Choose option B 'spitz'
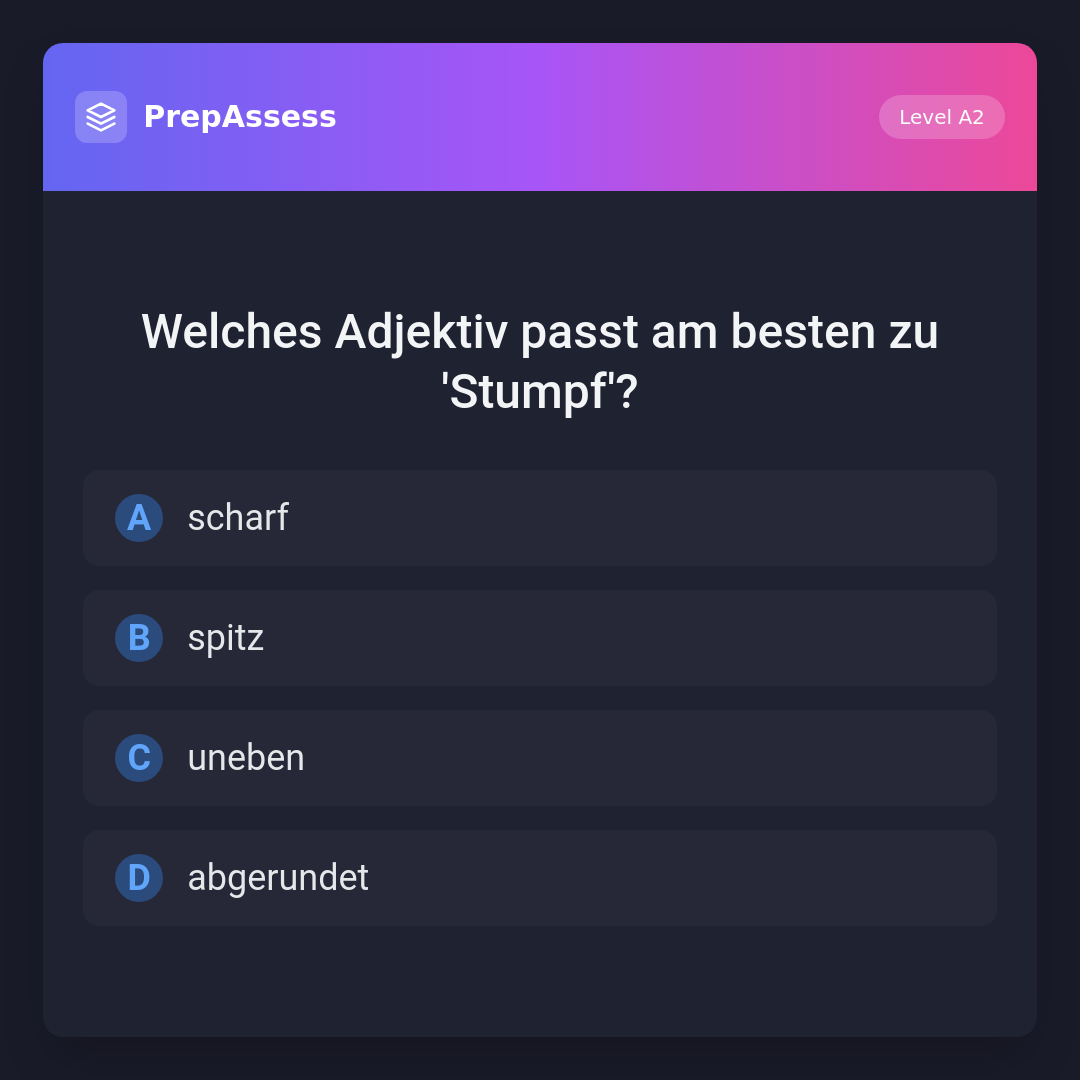Viewport: 1080px width, 1080px height. (x=540, y=638)
